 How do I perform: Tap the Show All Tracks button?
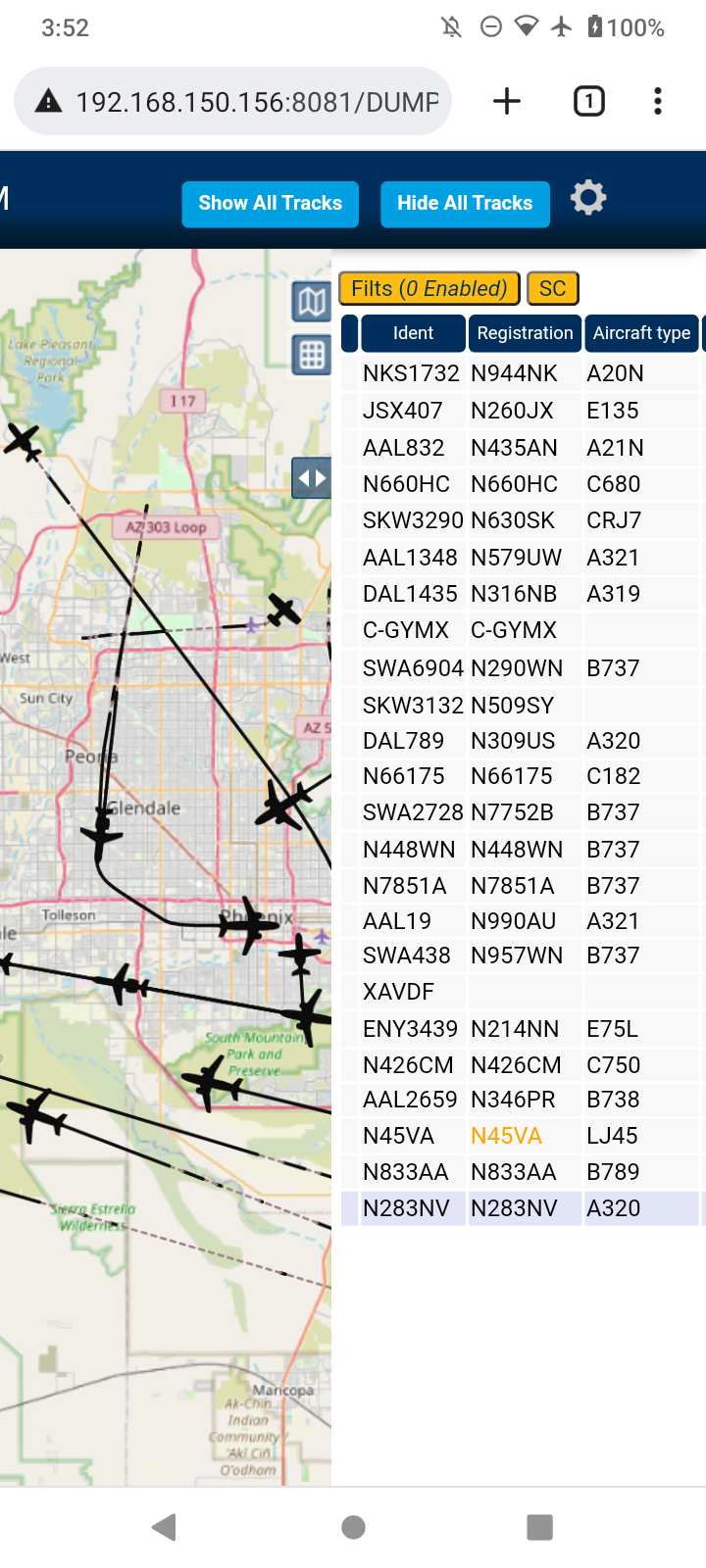(x=270, y=204)
